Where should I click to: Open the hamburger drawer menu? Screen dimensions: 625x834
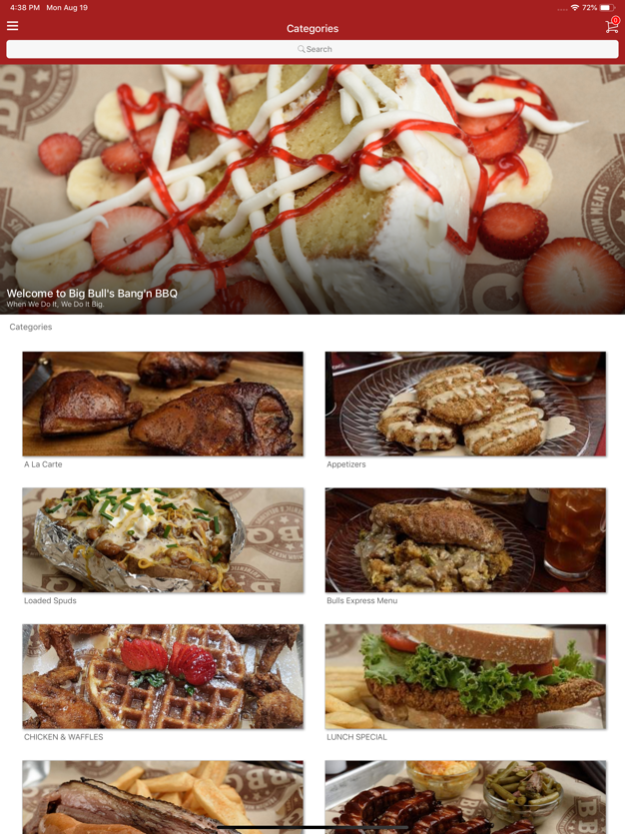click(12, 27)
